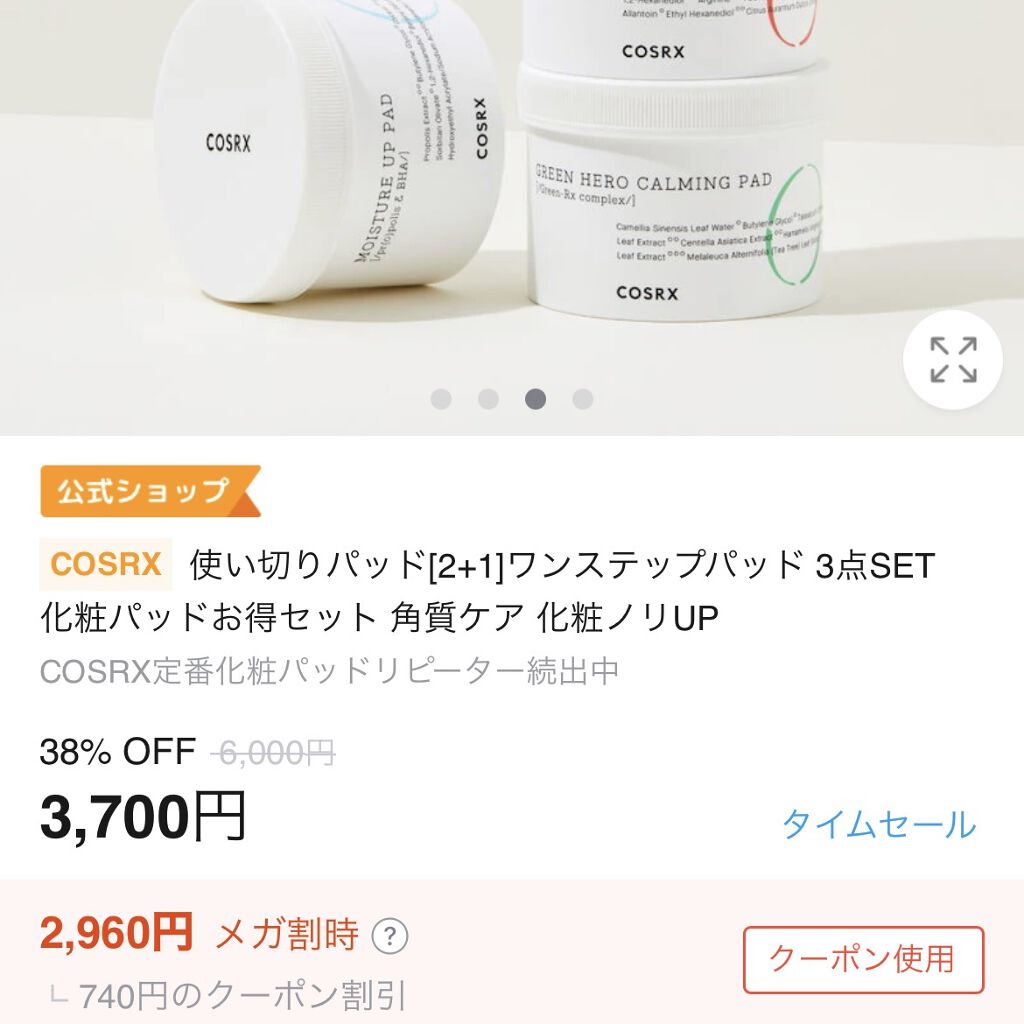
Task: Open the タイムセール link
Action: (878, 825)
